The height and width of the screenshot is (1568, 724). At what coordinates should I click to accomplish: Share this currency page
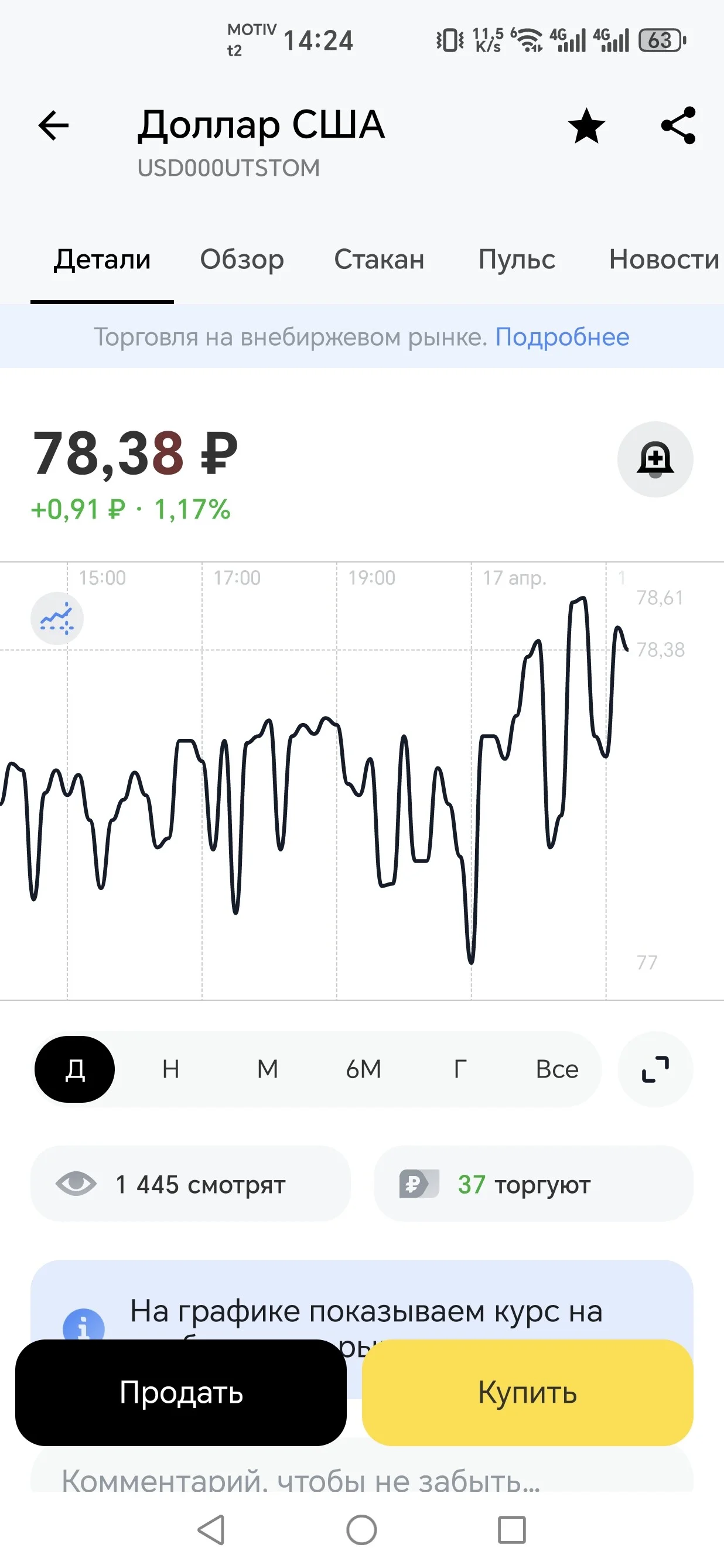click(x=678, y=125)
